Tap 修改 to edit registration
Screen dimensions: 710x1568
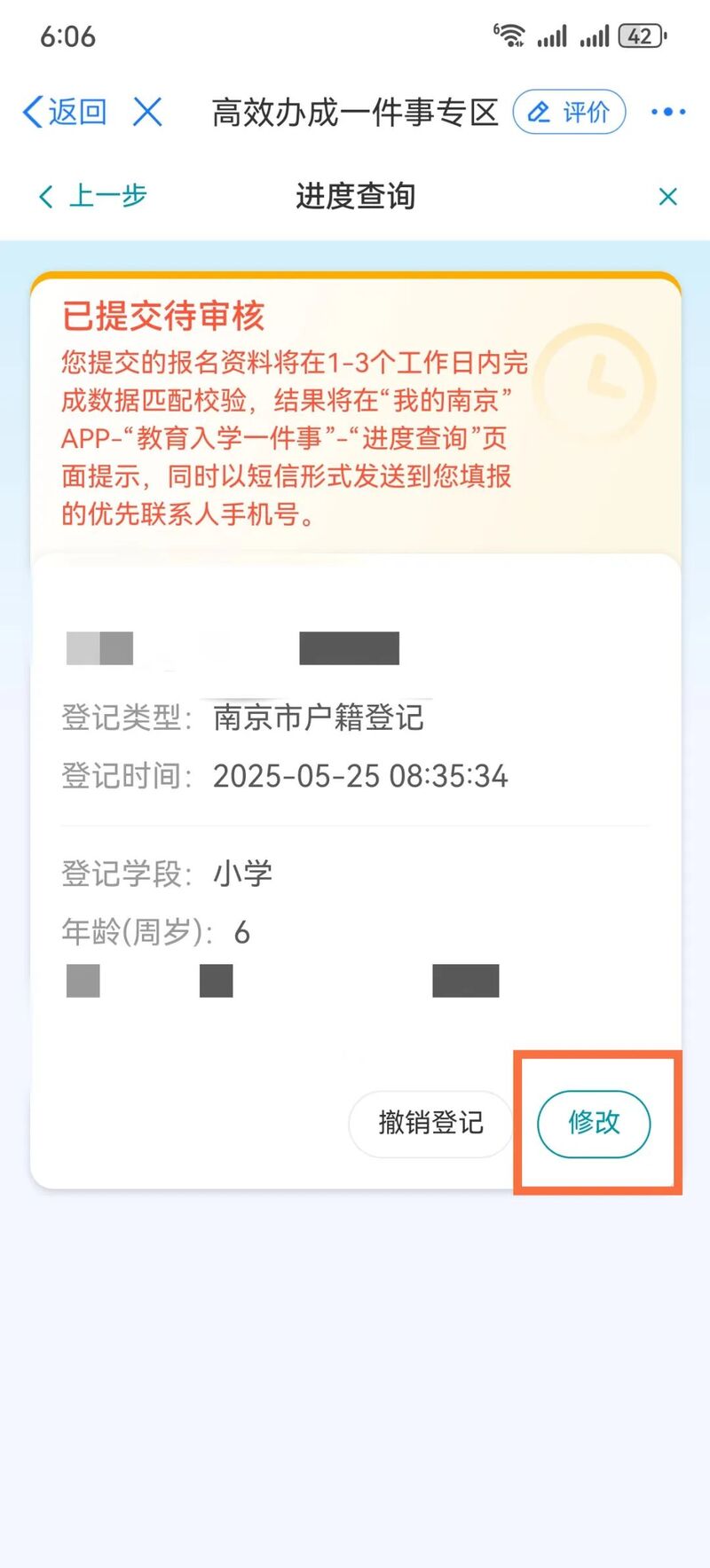(x=594, y=1123)
